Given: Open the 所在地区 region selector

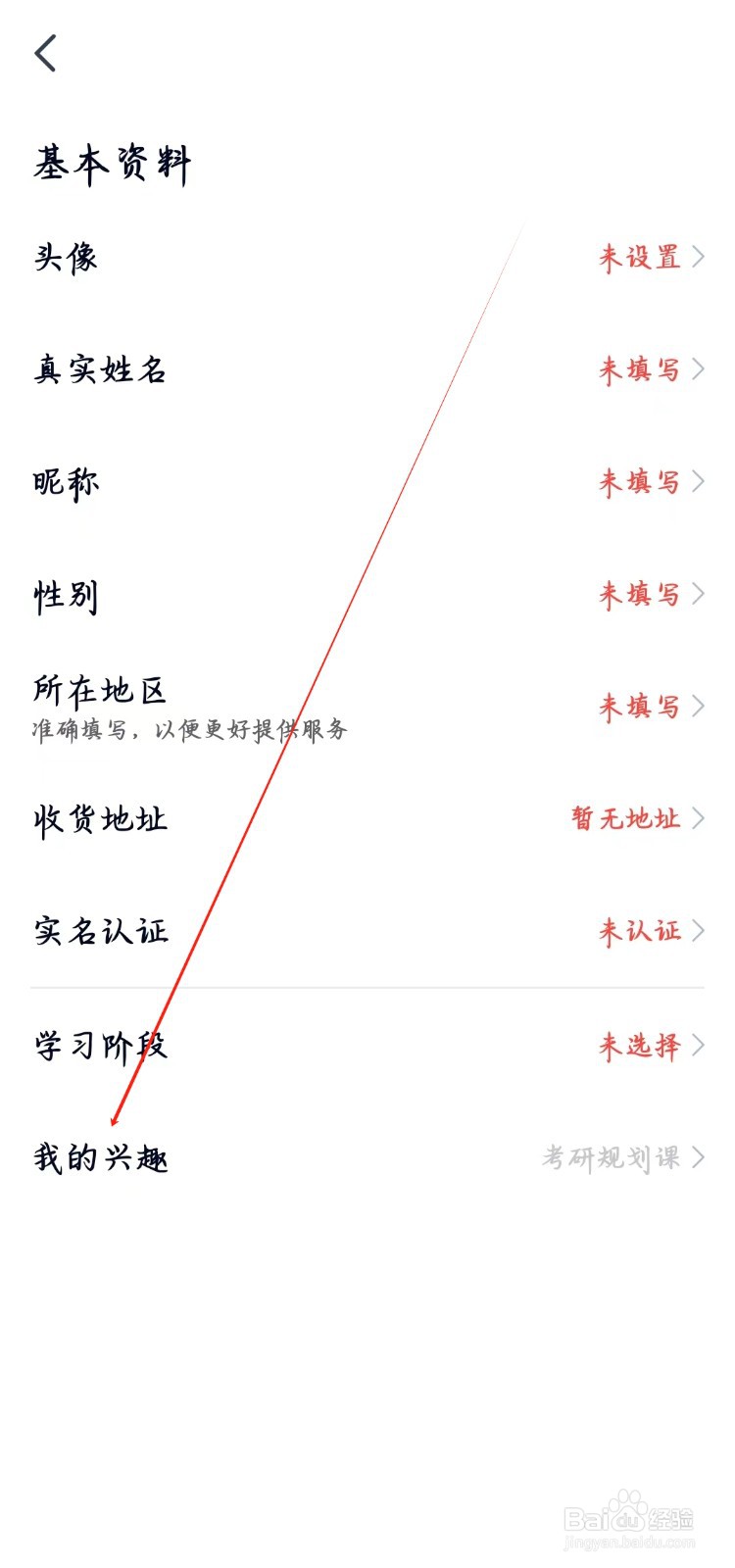Looking at the screenshot, I should 98,692.
